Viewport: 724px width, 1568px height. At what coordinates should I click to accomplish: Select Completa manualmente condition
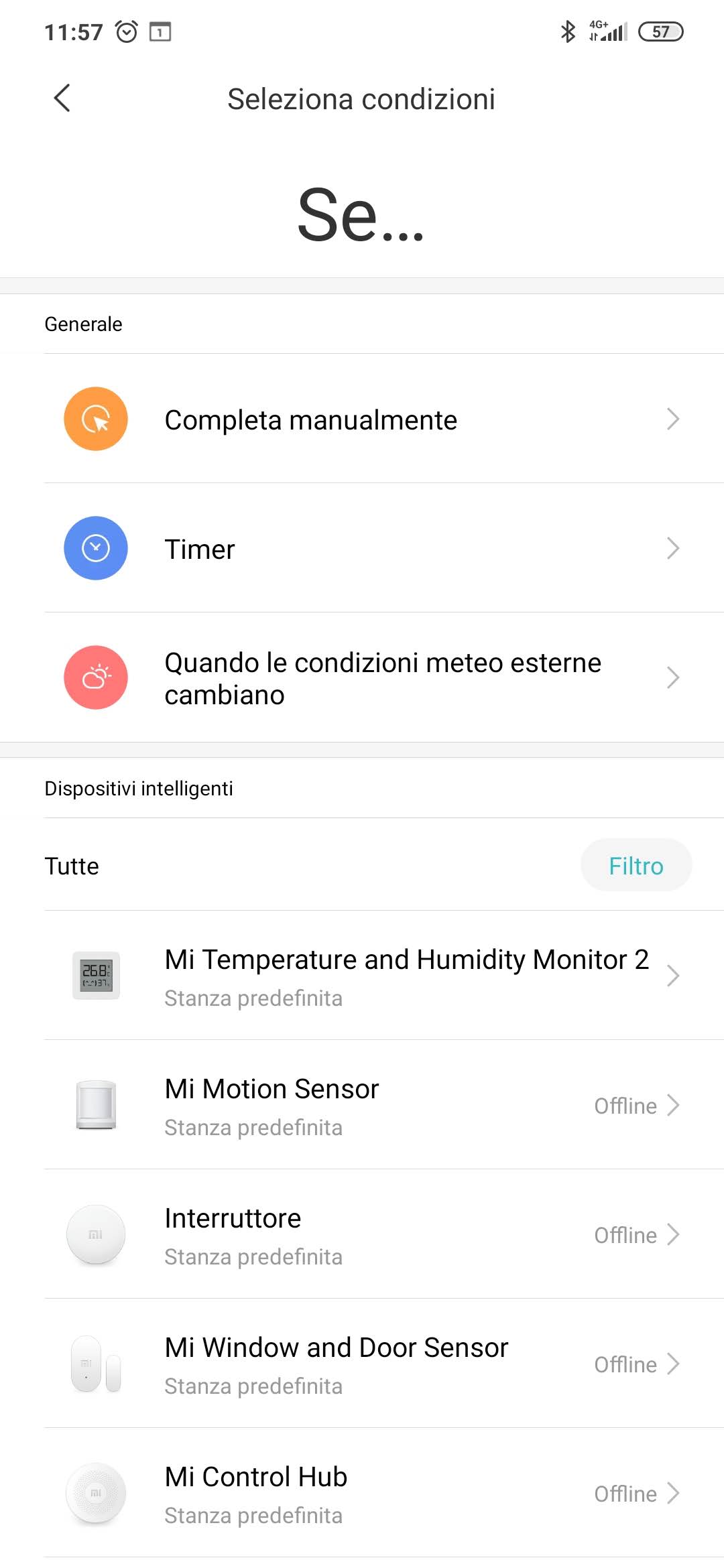(x=362, y=419)
